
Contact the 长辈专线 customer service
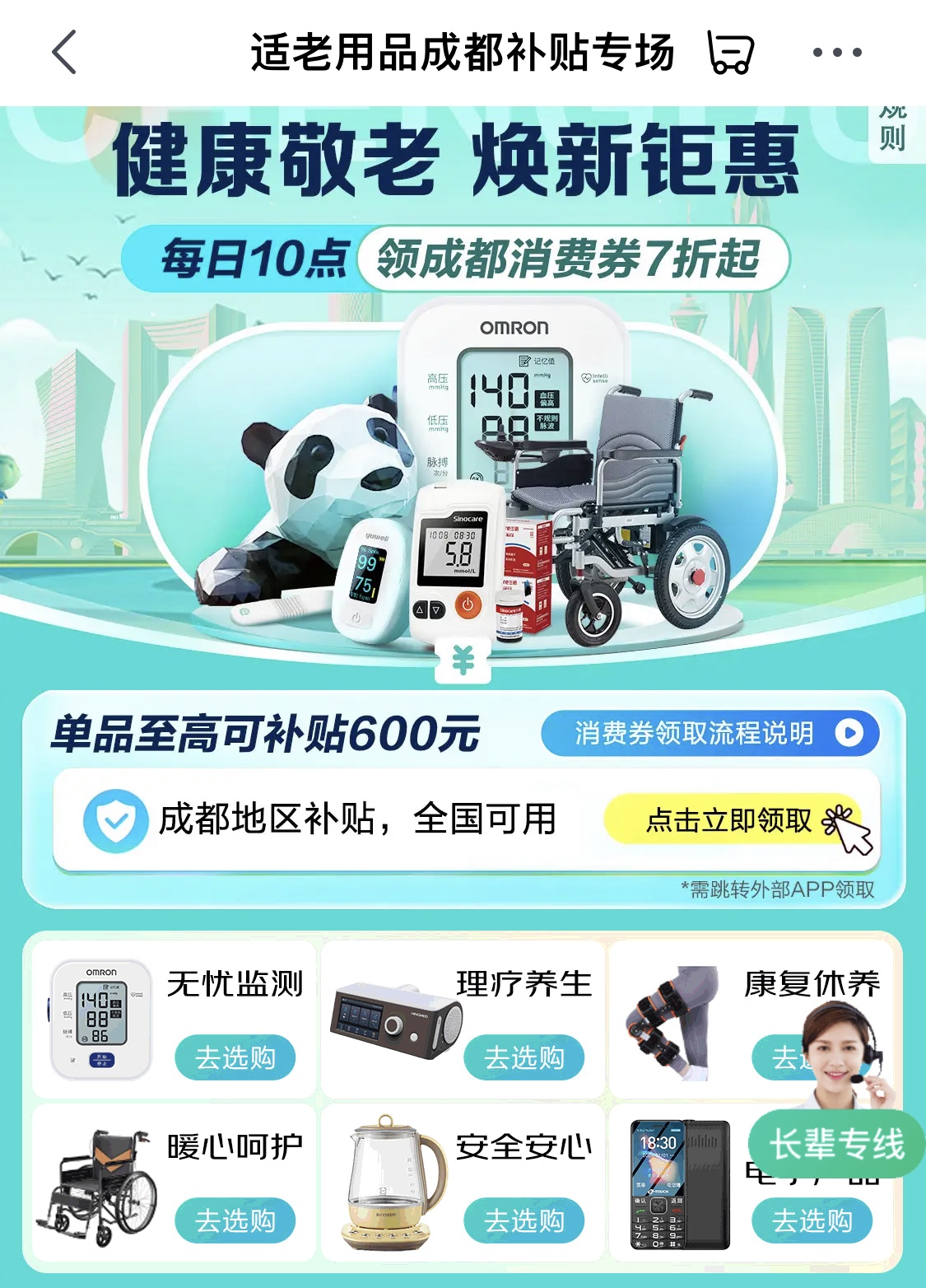click(x=837, y=1143)
